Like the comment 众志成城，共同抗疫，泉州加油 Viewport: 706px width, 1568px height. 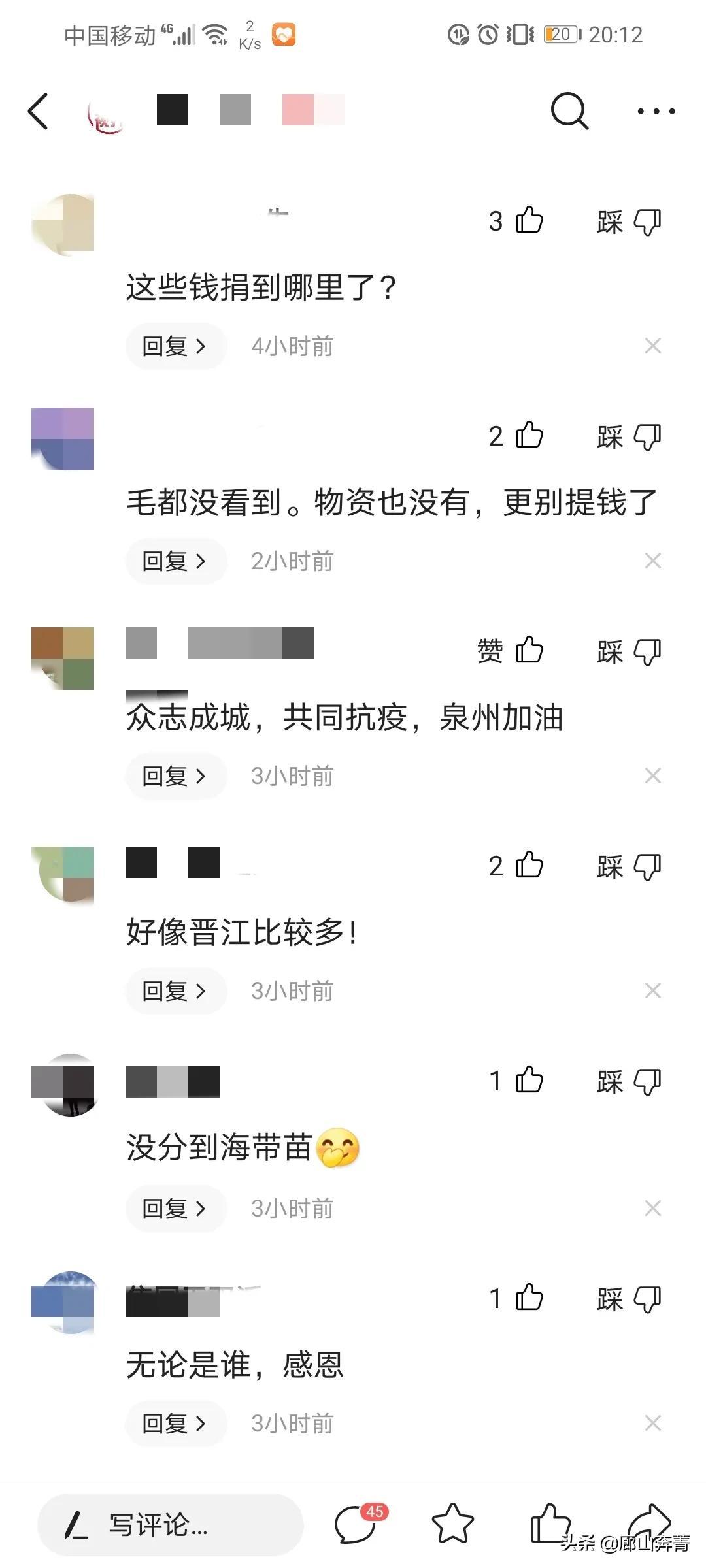tap(529, 650)
